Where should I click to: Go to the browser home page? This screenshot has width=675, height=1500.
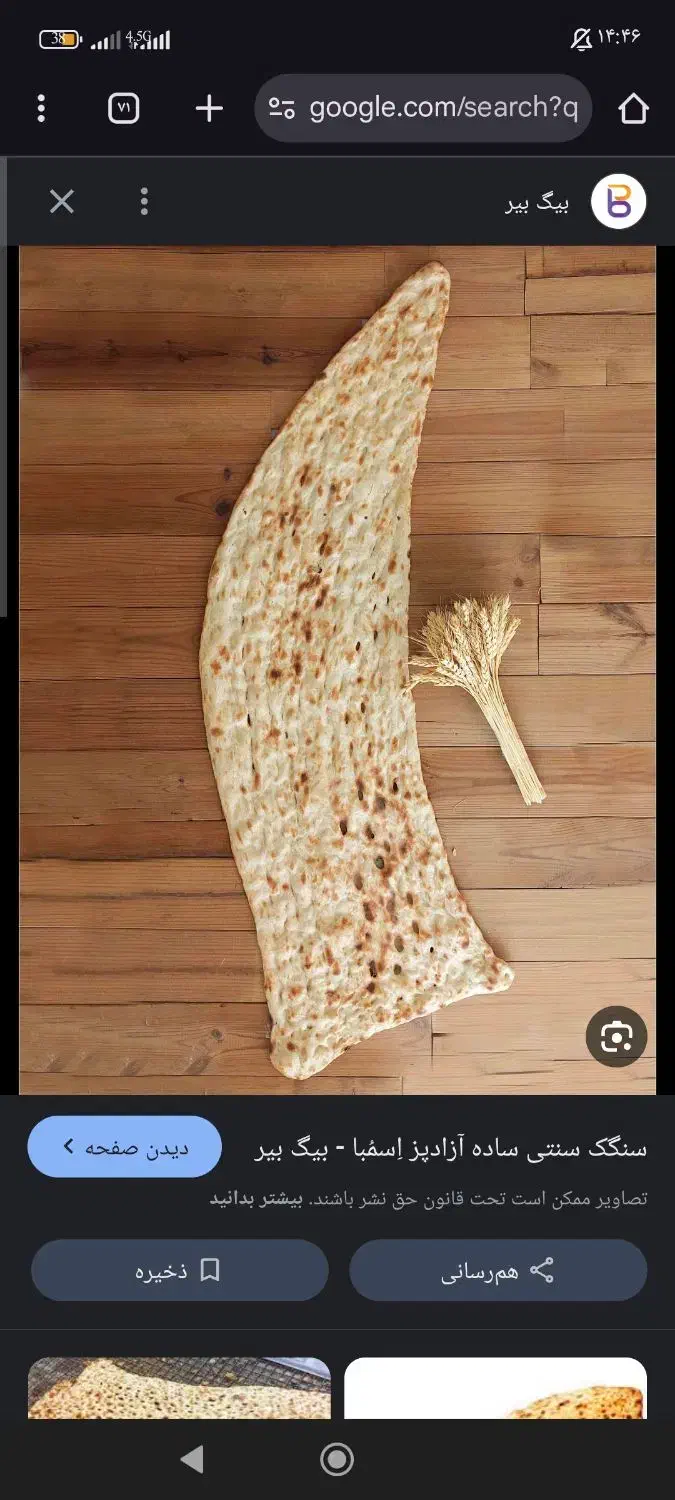(x=633, y=108)
